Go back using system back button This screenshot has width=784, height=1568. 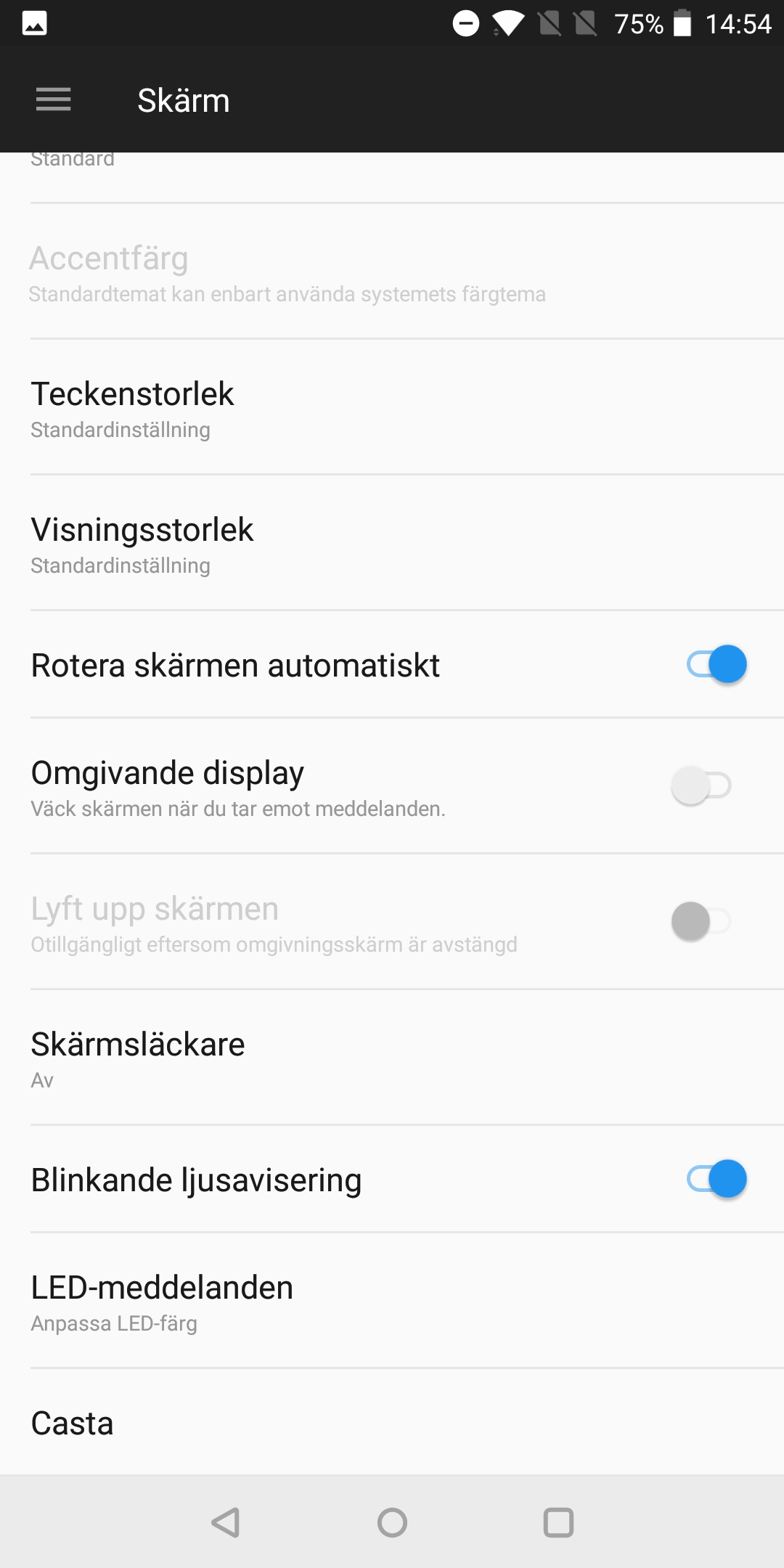pyautogui.click(x=226, y=1522)
